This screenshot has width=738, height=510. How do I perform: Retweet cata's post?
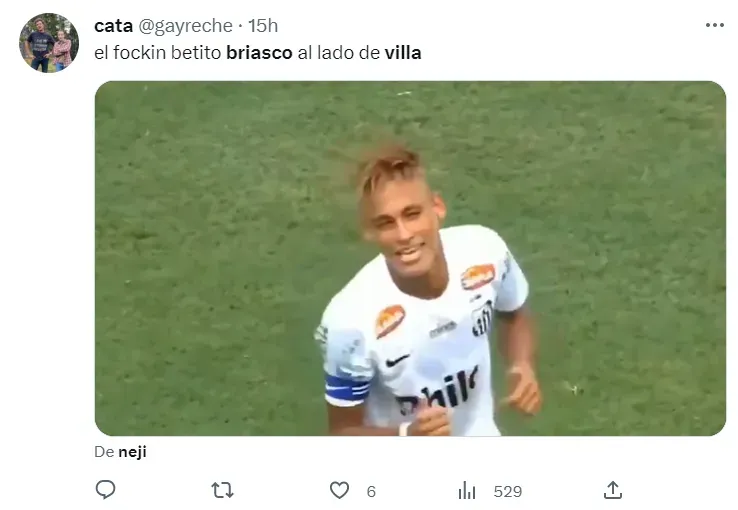223,490
